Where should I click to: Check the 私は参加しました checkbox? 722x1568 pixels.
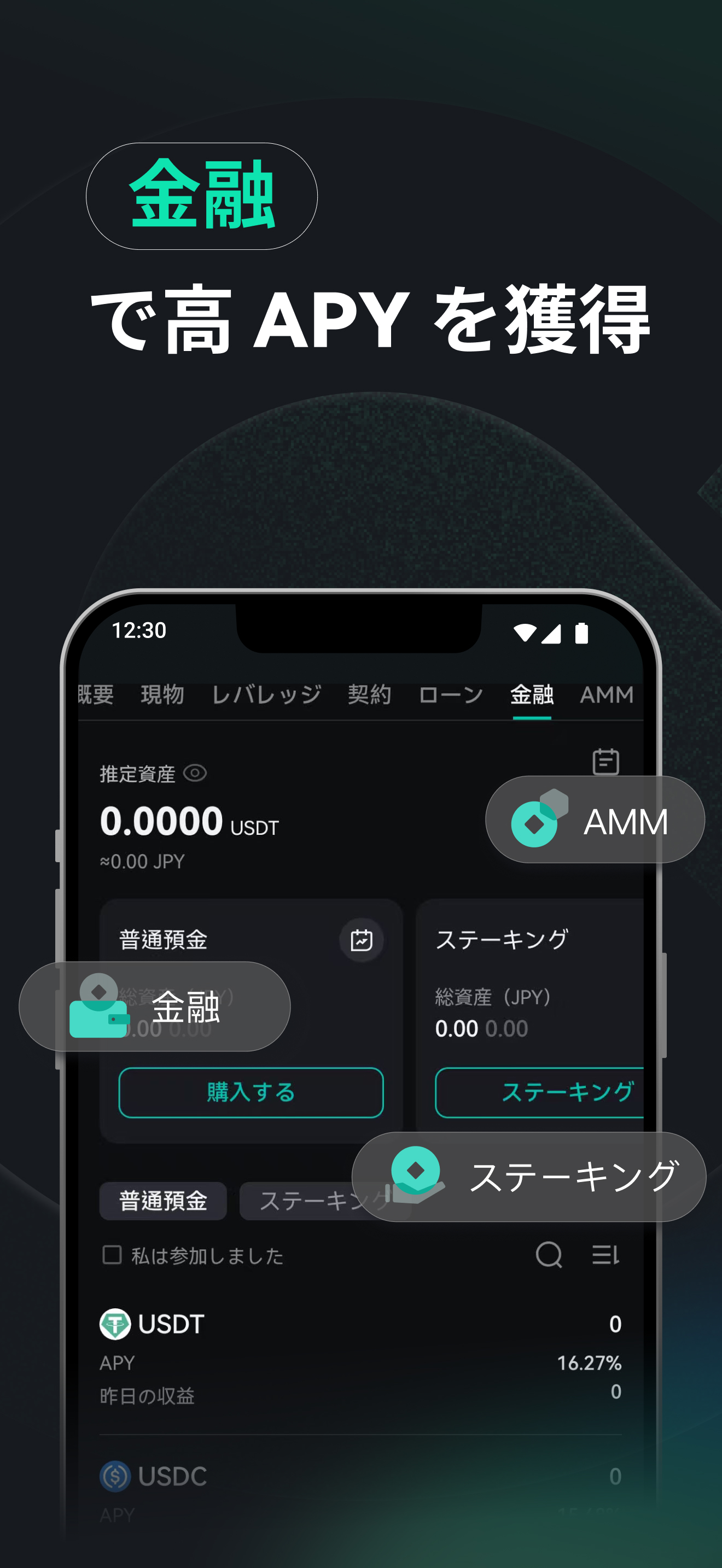112,1255
